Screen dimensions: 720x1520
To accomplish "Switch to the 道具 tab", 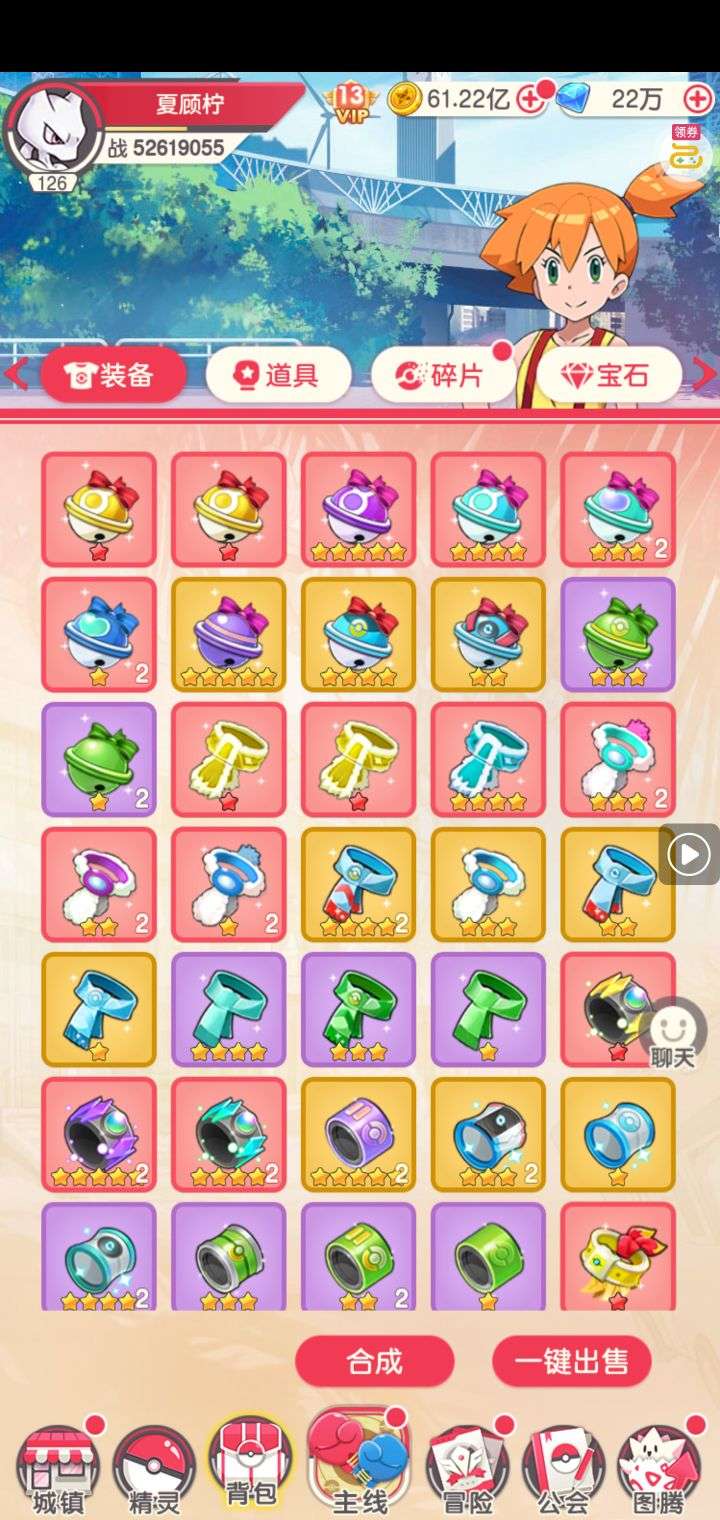I will (279, 375).
